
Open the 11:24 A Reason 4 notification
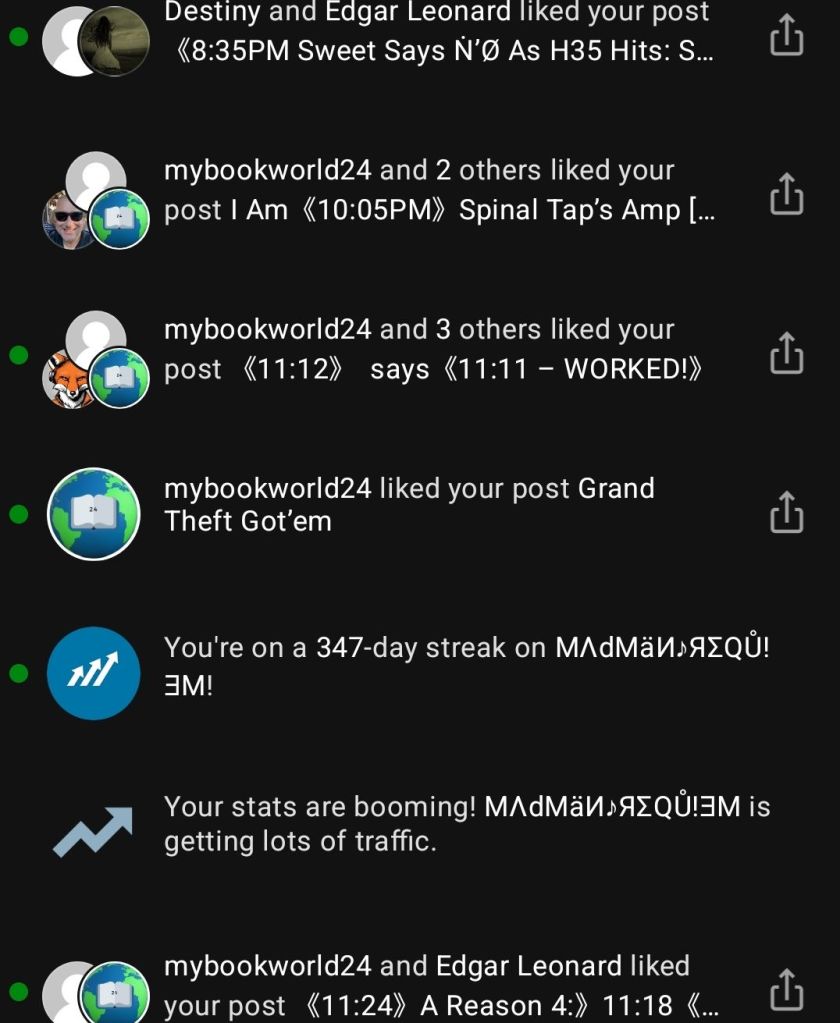click(x=438, y=985)
